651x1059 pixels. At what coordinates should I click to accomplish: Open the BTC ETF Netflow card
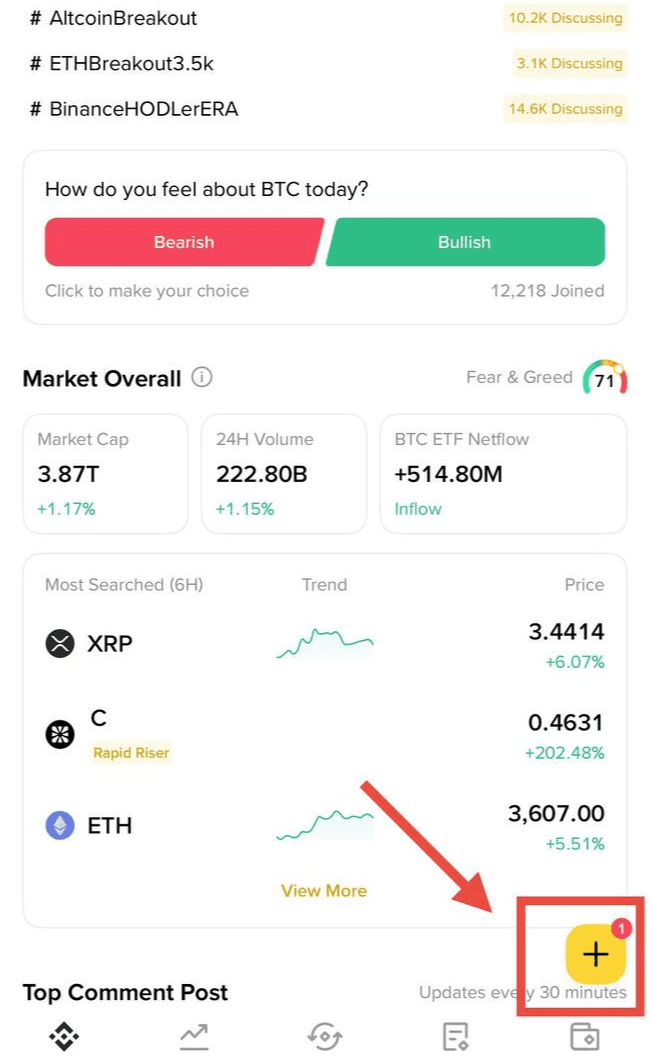tap(503, 473)
